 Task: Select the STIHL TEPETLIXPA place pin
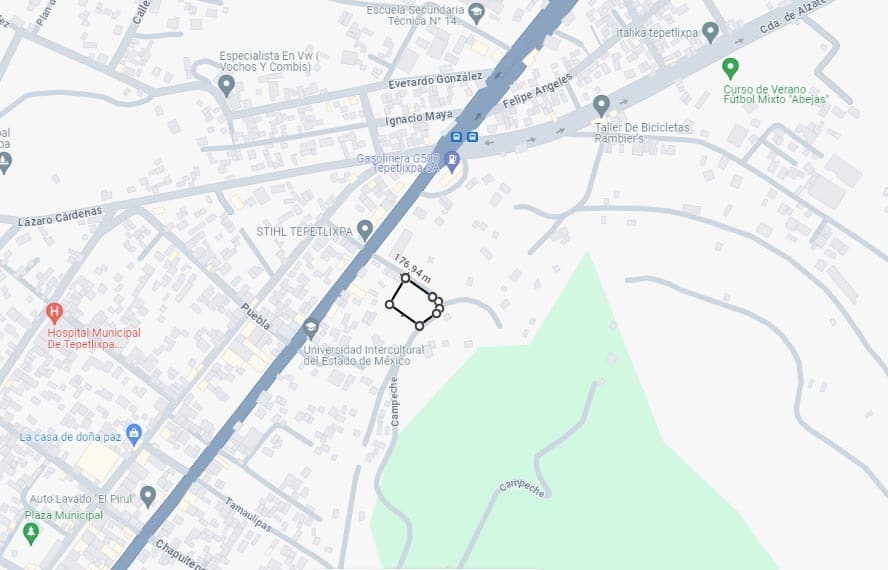(x=365, y=230)
